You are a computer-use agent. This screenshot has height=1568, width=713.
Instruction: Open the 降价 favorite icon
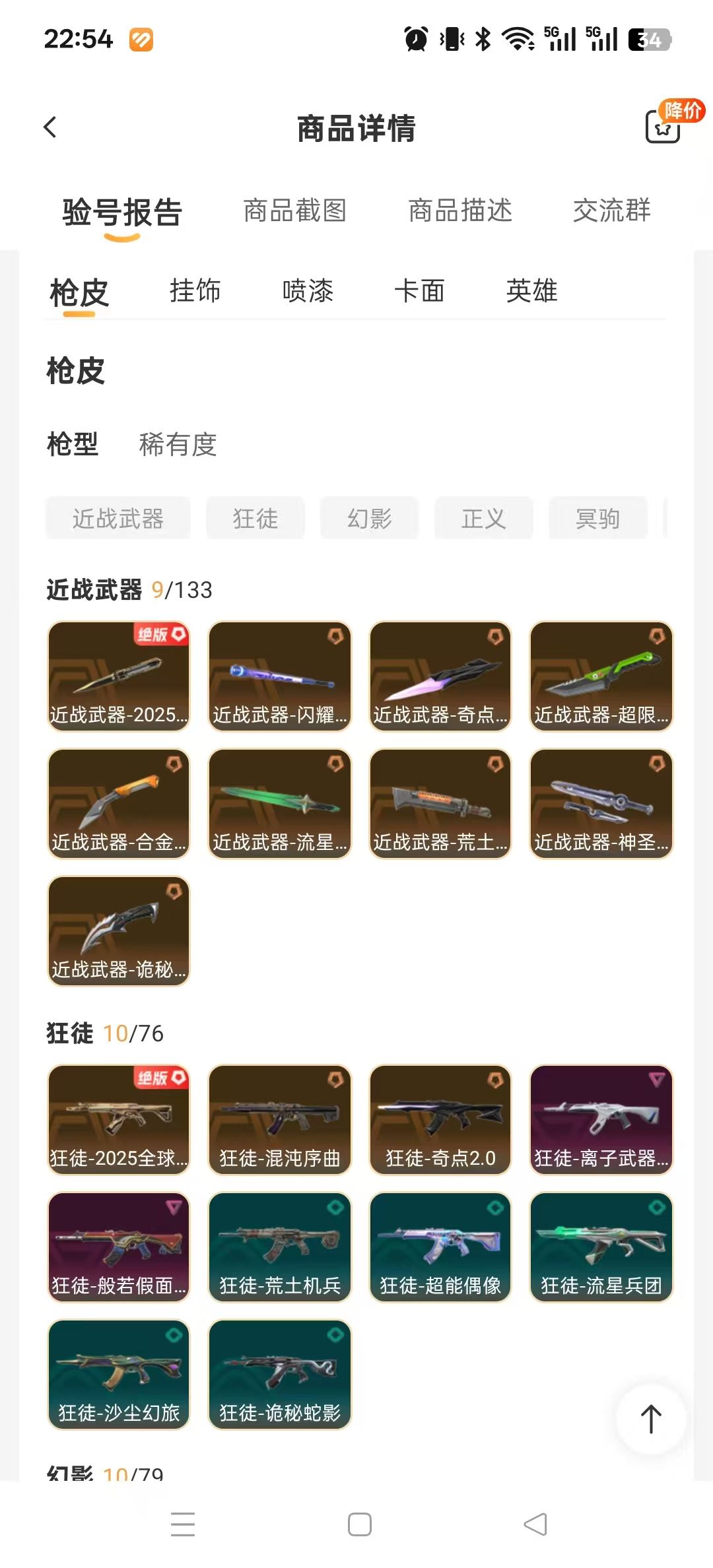click(x=663, y=125)
